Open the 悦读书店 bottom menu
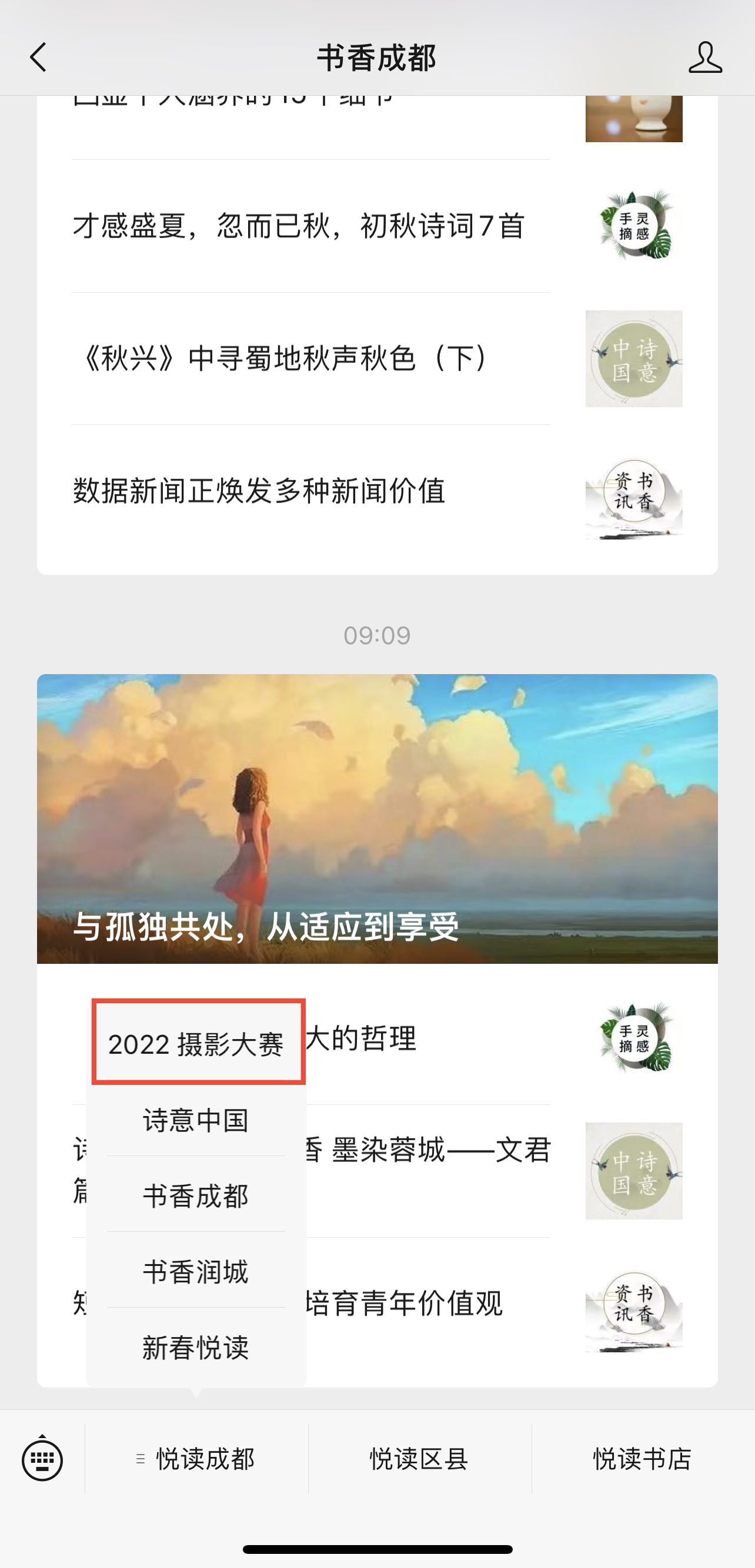The height and width of the screenshot is (1568, 755). tap(642, 1459)
